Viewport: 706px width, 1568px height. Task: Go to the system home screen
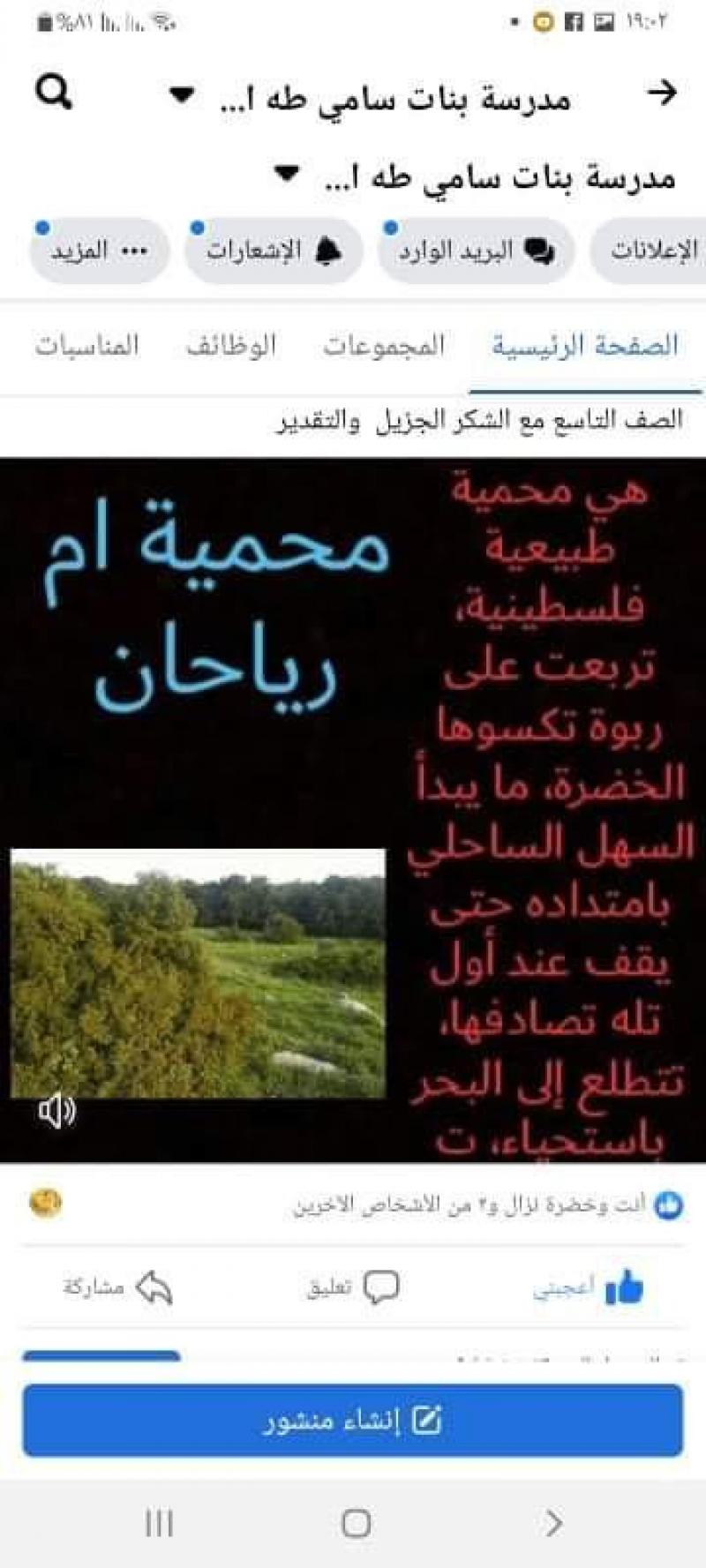pyautogui.click(x=356, y=1523)
